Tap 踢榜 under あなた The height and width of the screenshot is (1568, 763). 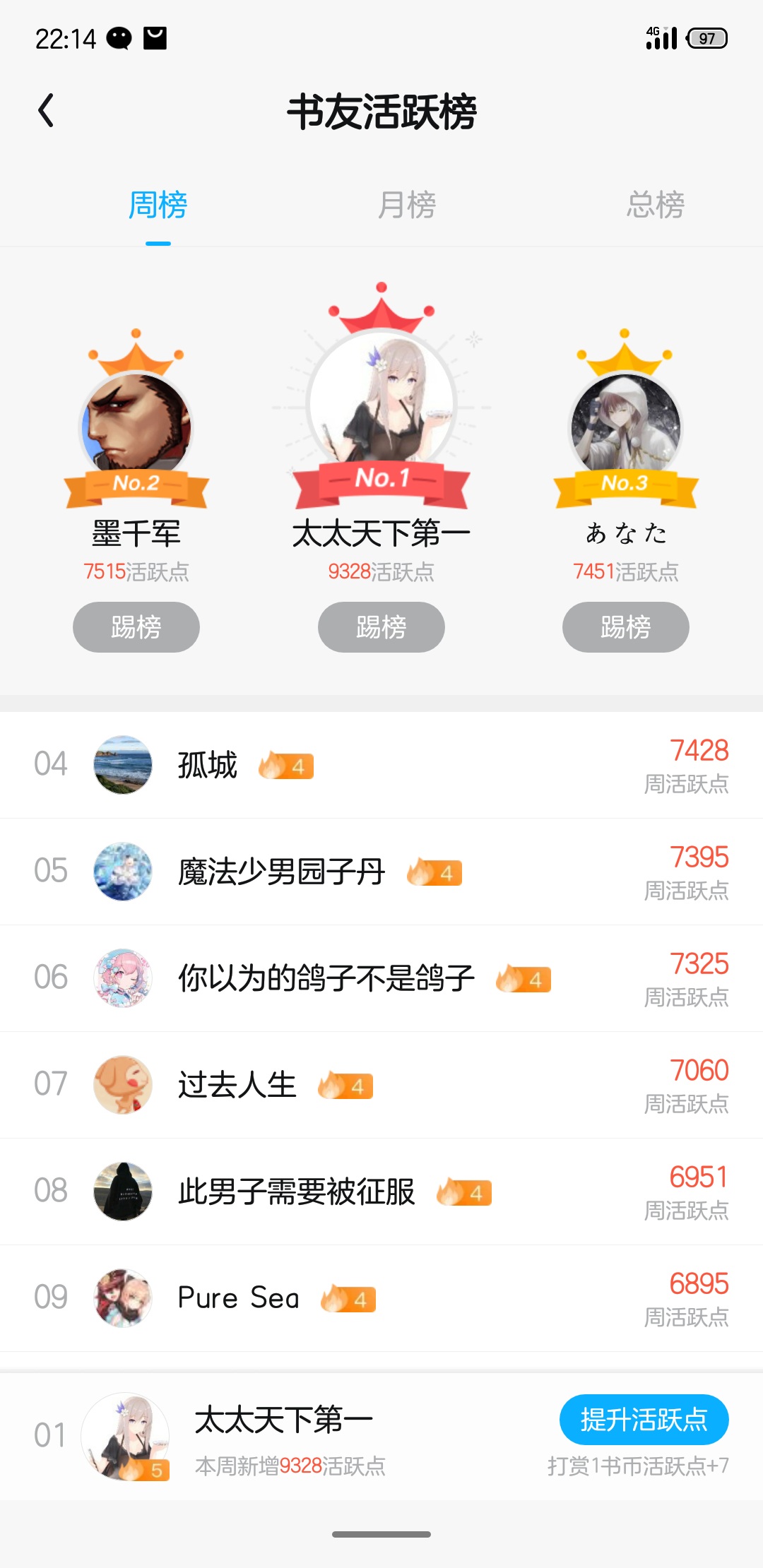pyautogui.click(x=625, y=627)
